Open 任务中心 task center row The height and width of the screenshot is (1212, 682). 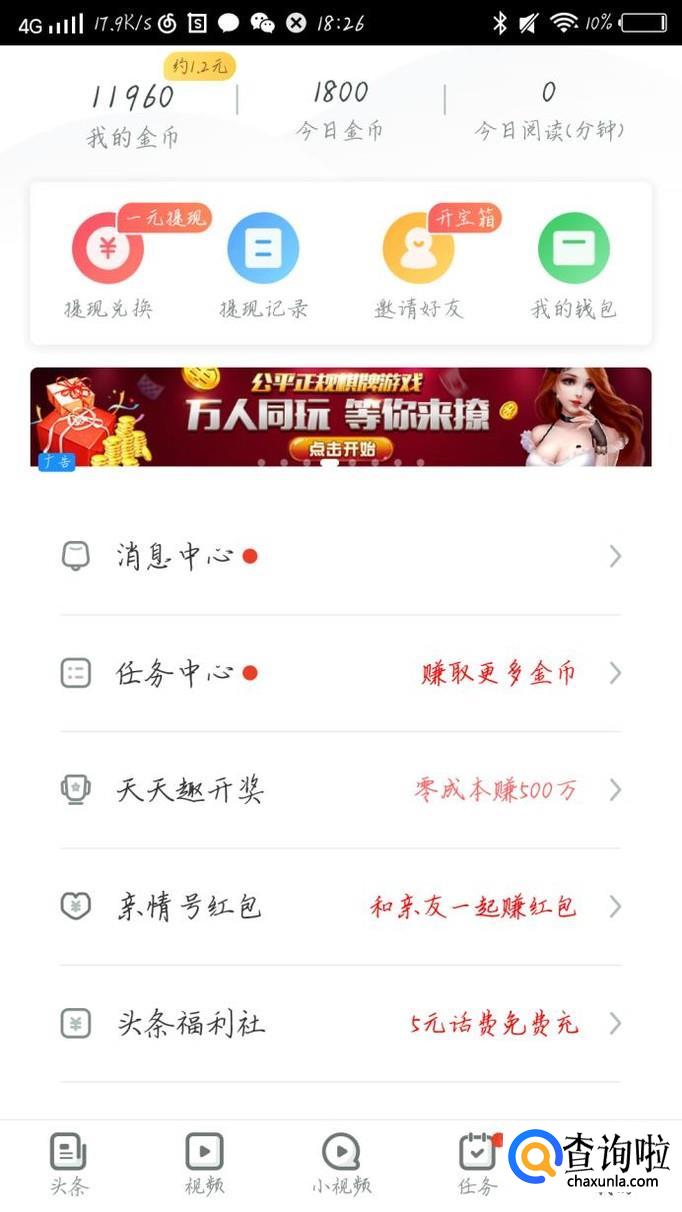point(340,673)
